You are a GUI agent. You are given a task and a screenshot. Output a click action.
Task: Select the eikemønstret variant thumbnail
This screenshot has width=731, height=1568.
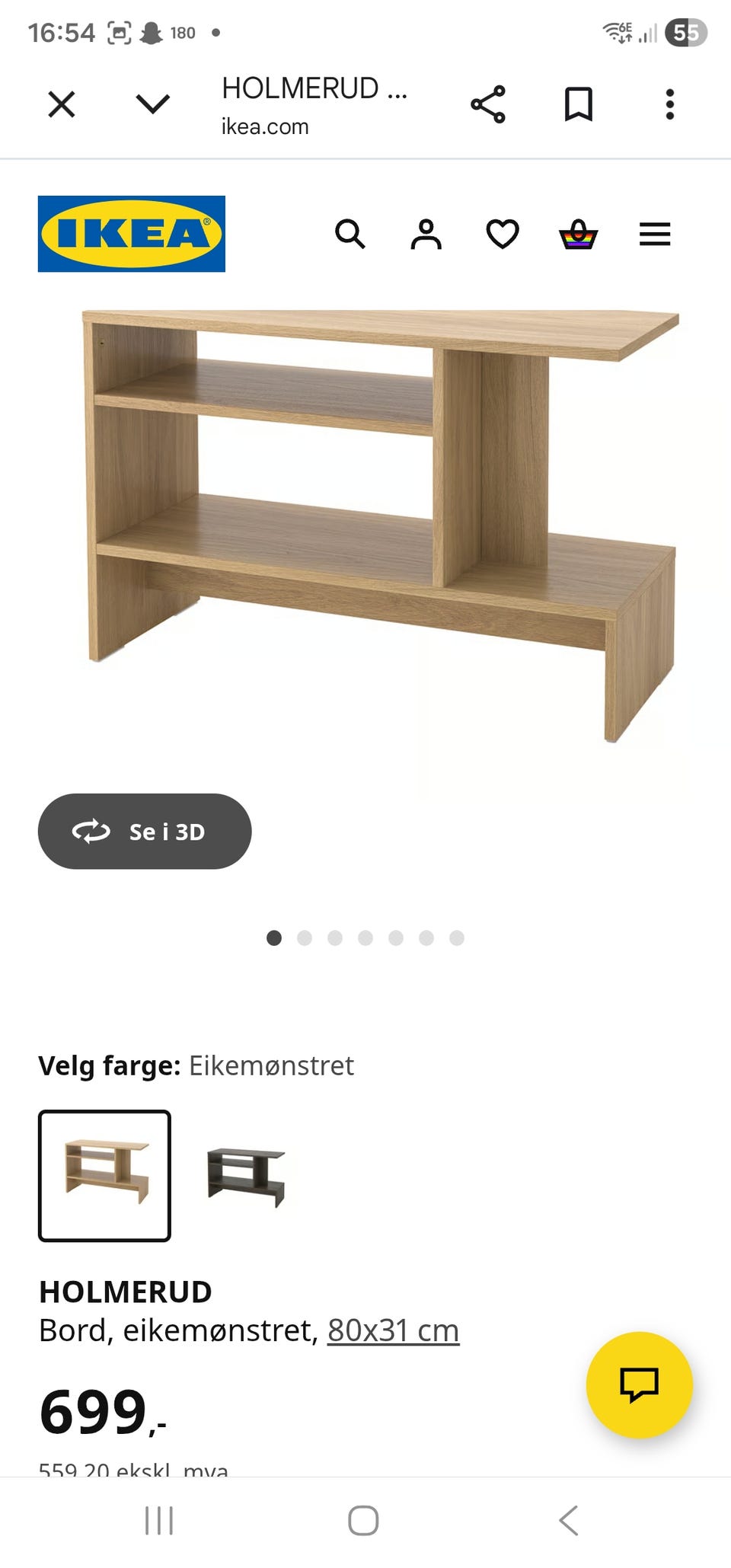coord(104,1177)
